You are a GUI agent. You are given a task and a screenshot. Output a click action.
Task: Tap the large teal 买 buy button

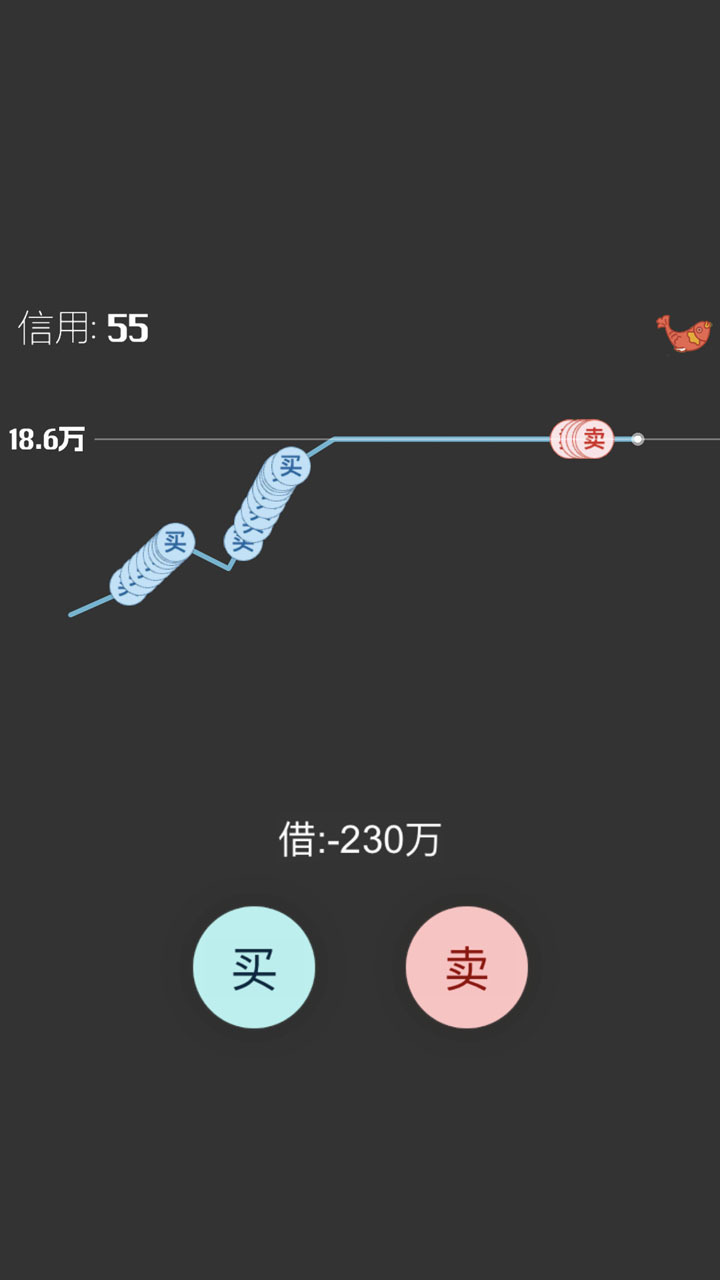pos(254,966)
